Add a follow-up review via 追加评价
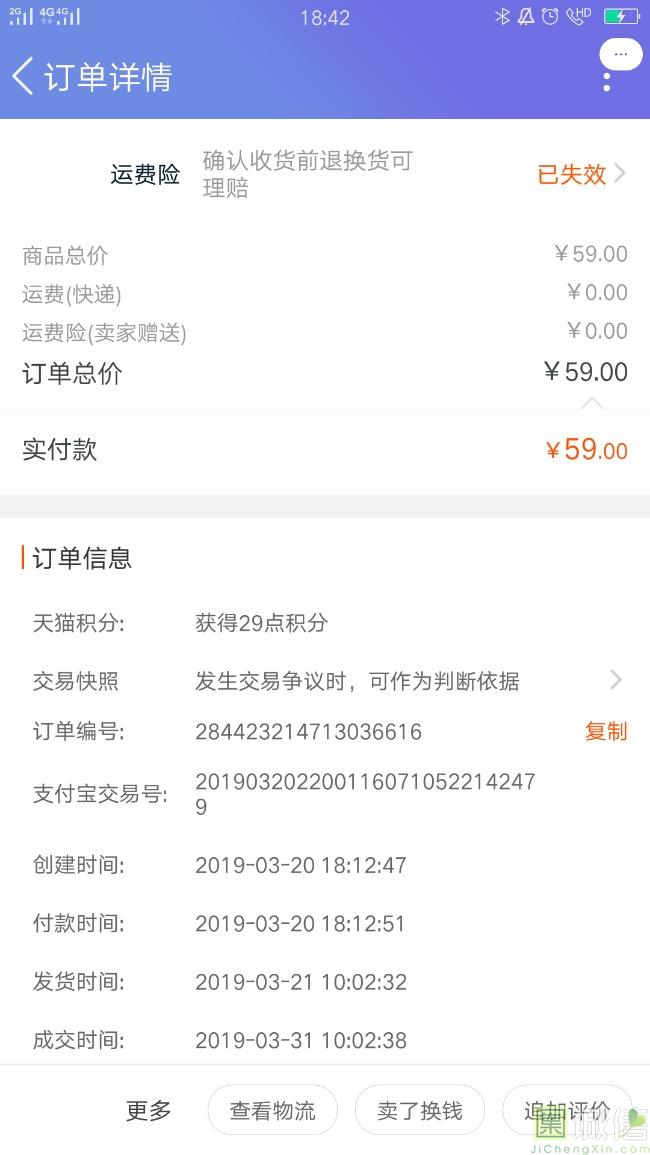Viewport: 650px width, 1155px height. pyautogui.click(x=567, y=1110)
